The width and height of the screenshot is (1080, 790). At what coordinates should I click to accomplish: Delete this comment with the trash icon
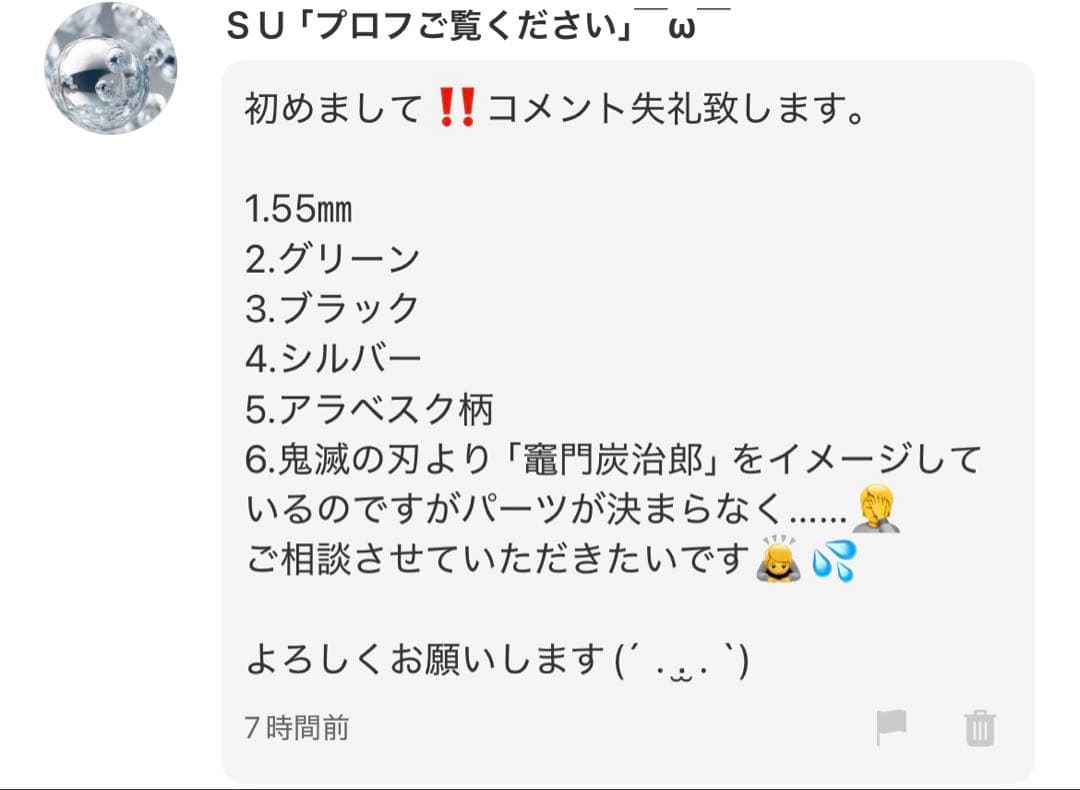coord(980,727)
